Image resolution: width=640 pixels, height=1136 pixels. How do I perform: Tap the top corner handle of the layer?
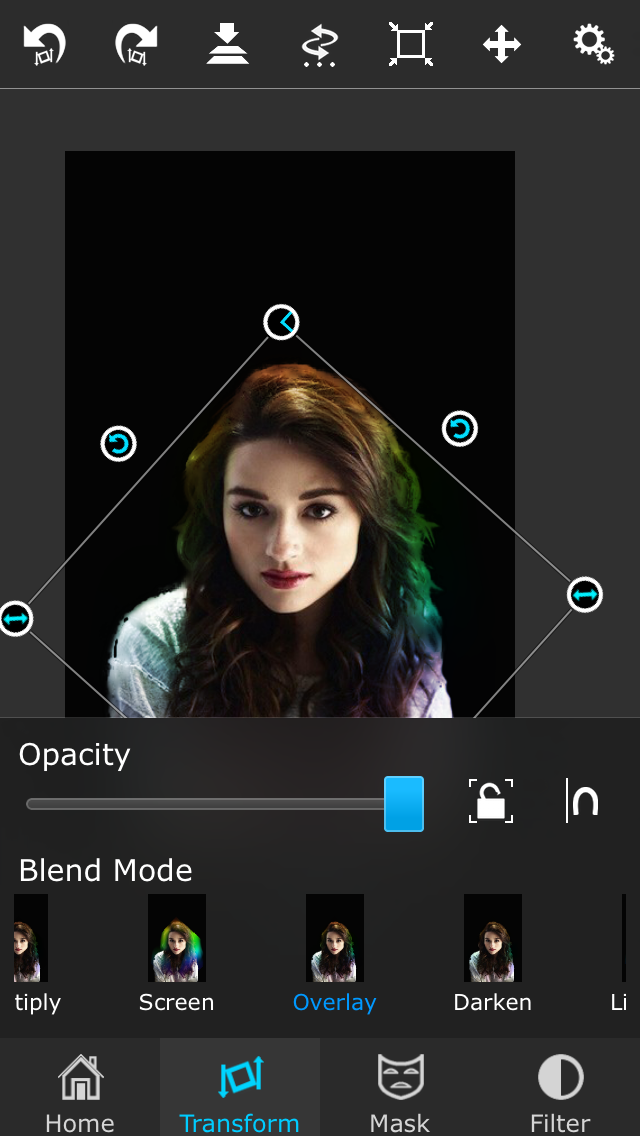(281, 322)
